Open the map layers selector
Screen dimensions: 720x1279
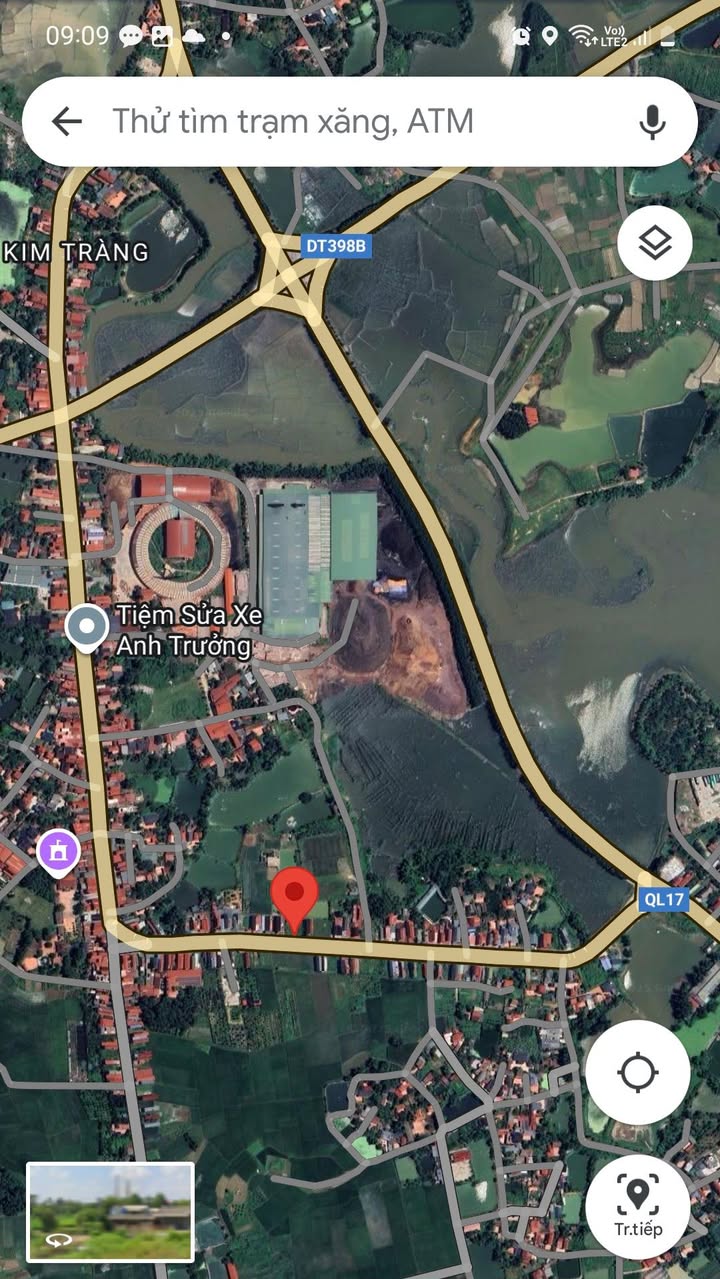[x=655, y=243]
